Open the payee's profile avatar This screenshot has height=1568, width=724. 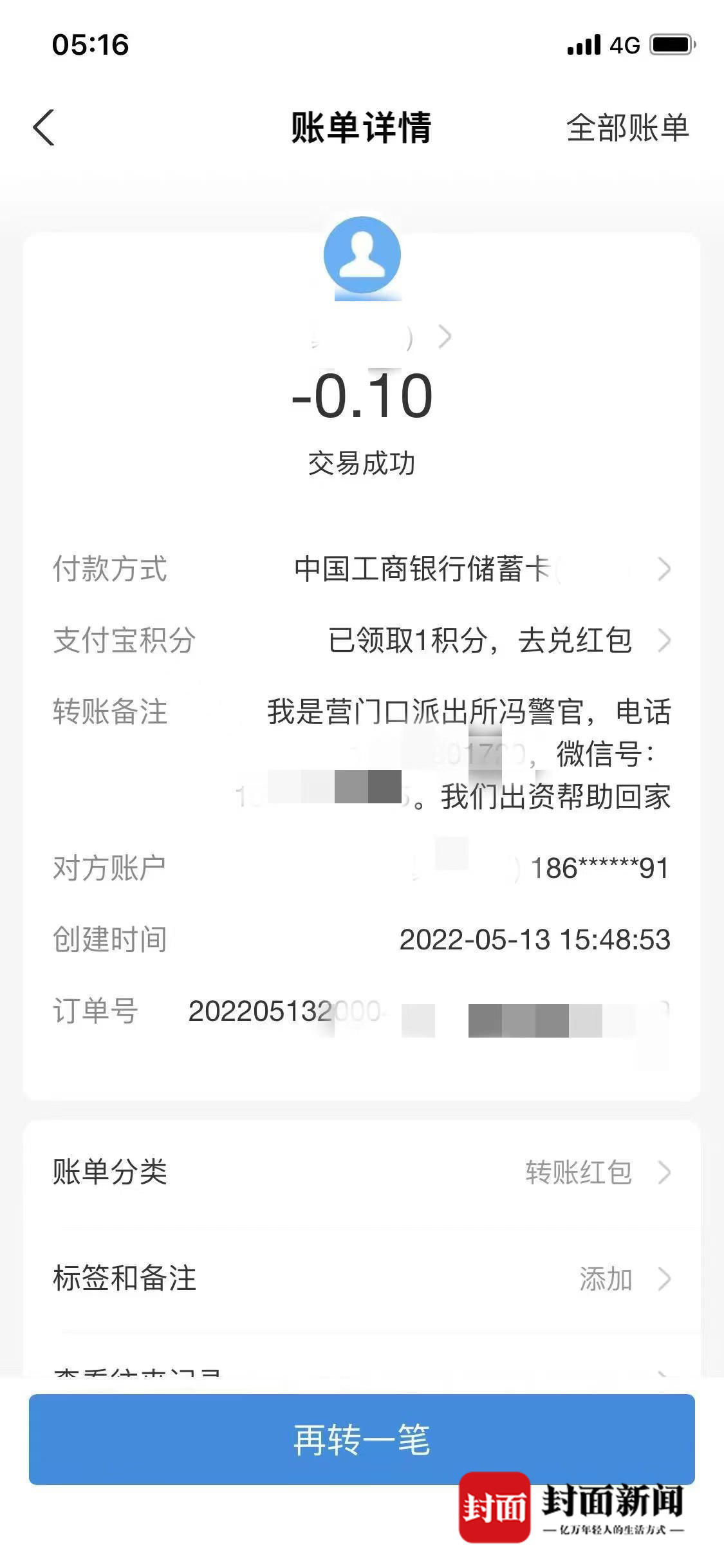[x=362, y=256]
